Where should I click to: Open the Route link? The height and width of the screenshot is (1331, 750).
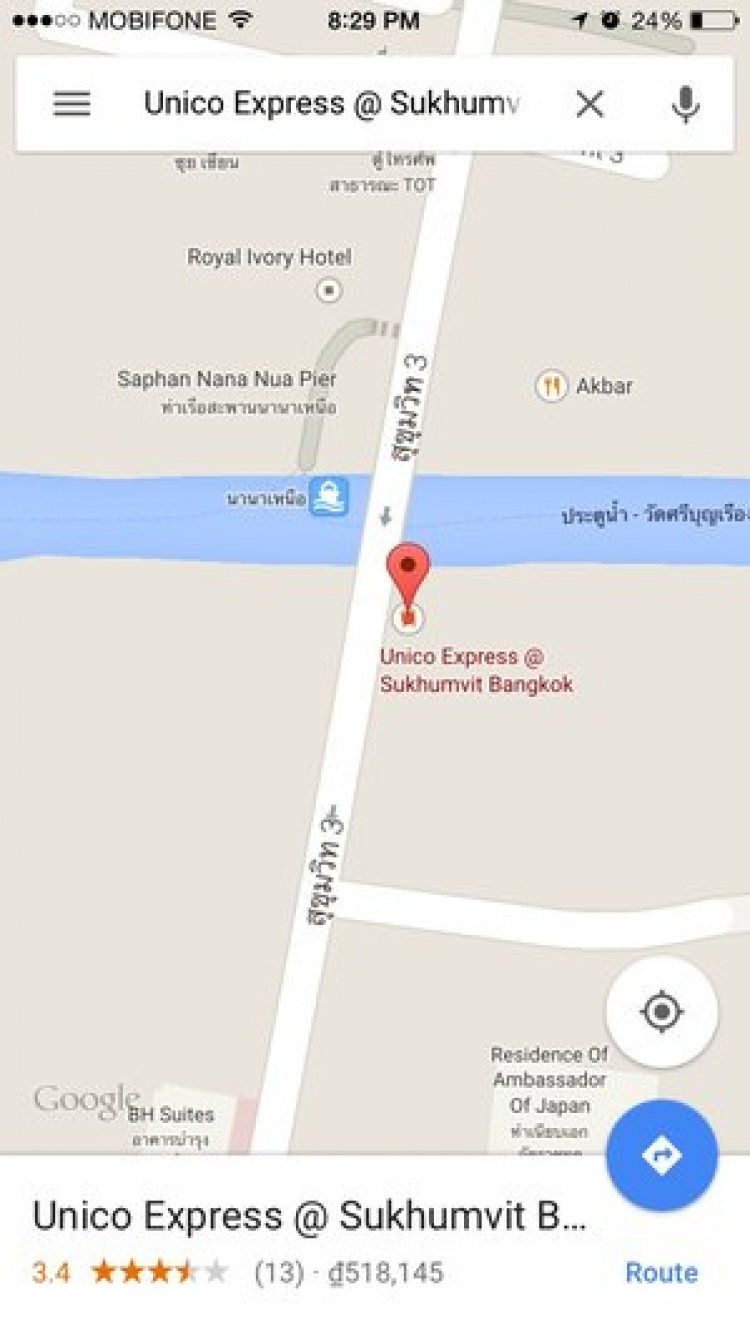pos(661,1272)
